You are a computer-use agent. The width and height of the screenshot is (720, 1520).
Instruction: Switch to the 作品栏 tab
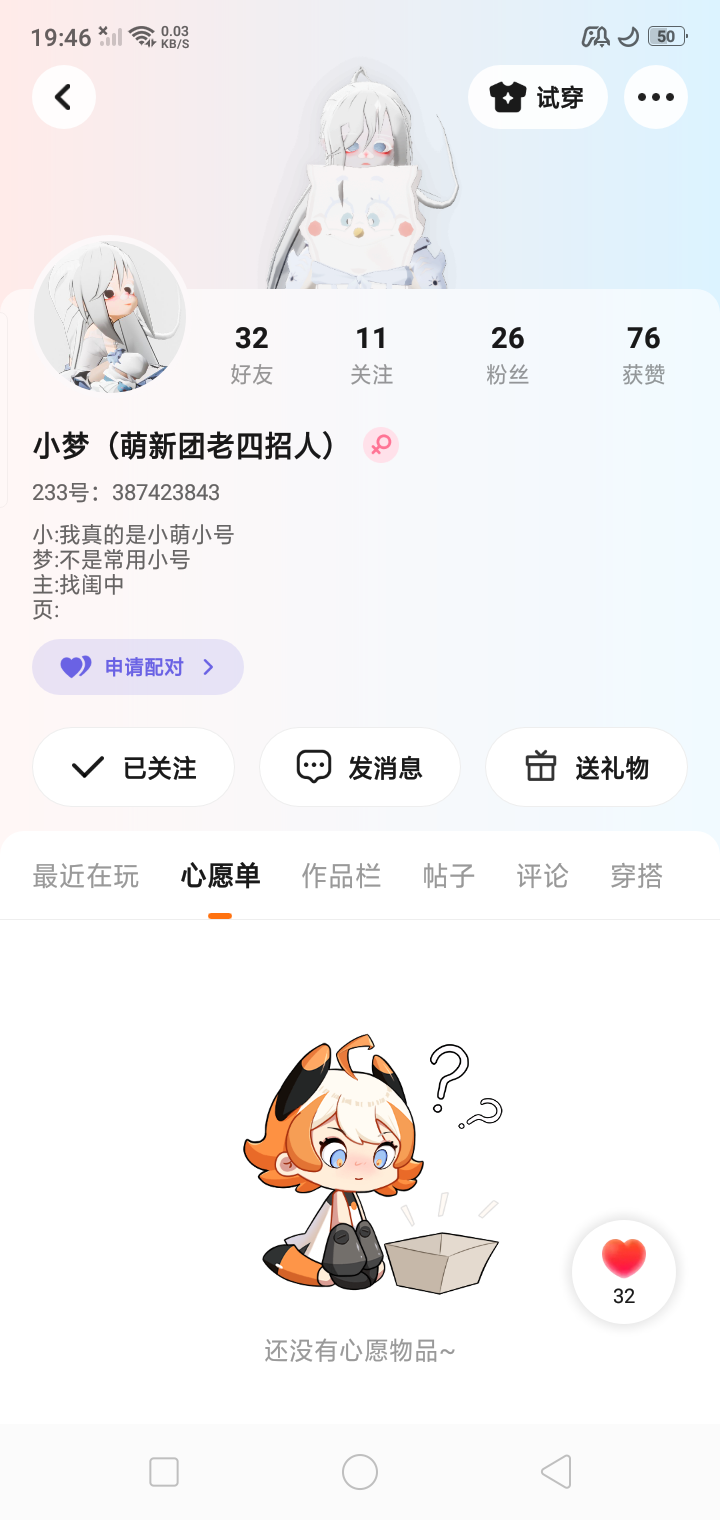coord(341,876)
